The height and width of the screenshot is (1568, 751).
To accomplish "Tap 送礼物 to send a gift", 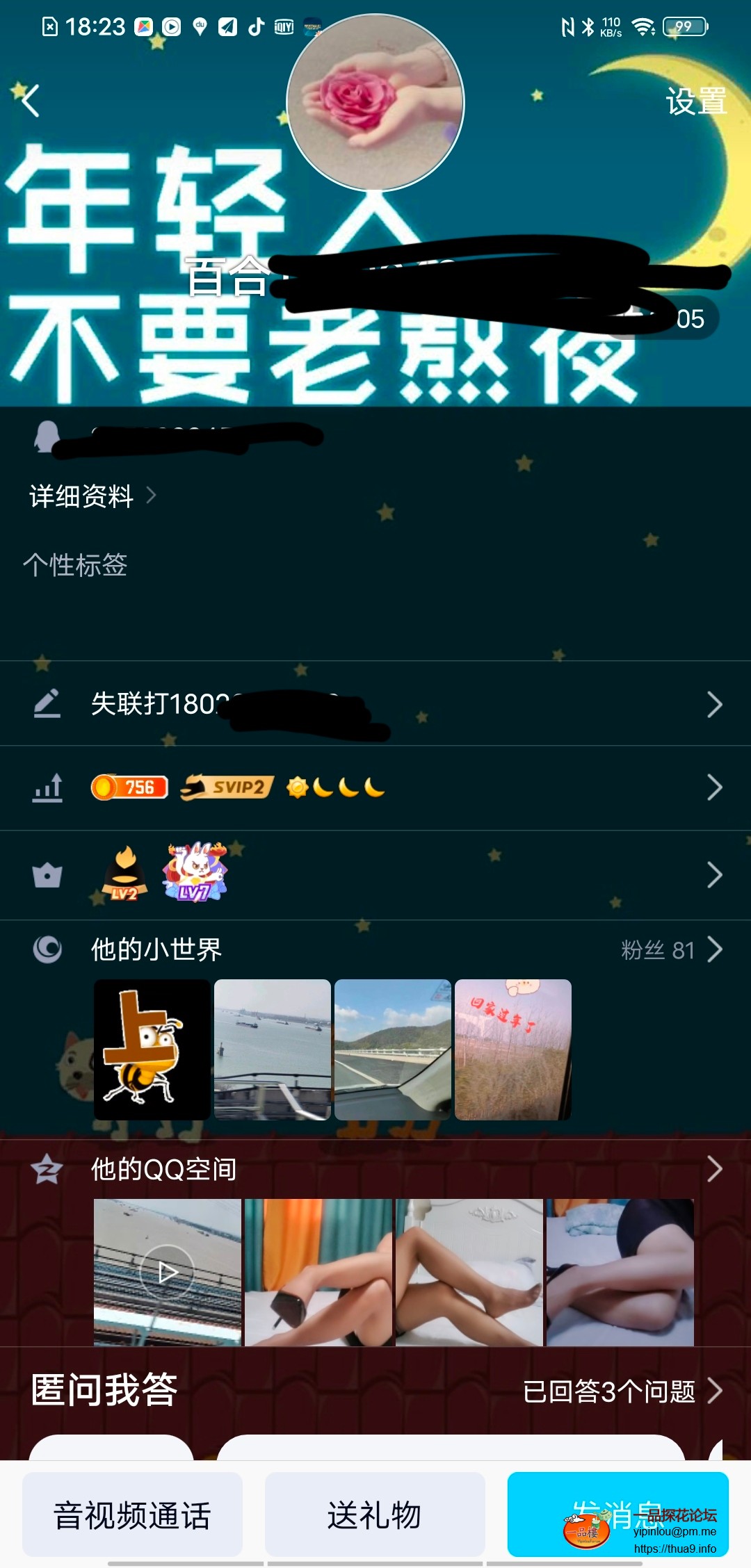I will pos(375,1515).
